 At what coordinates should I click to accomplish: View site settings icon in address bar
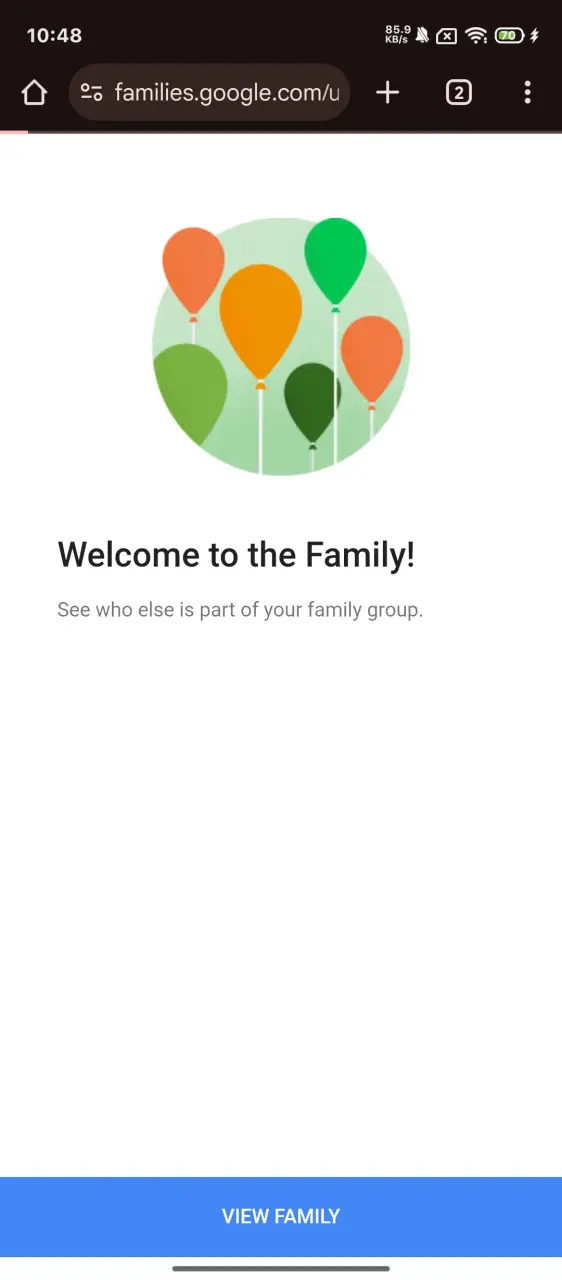[x=92, y=93]
